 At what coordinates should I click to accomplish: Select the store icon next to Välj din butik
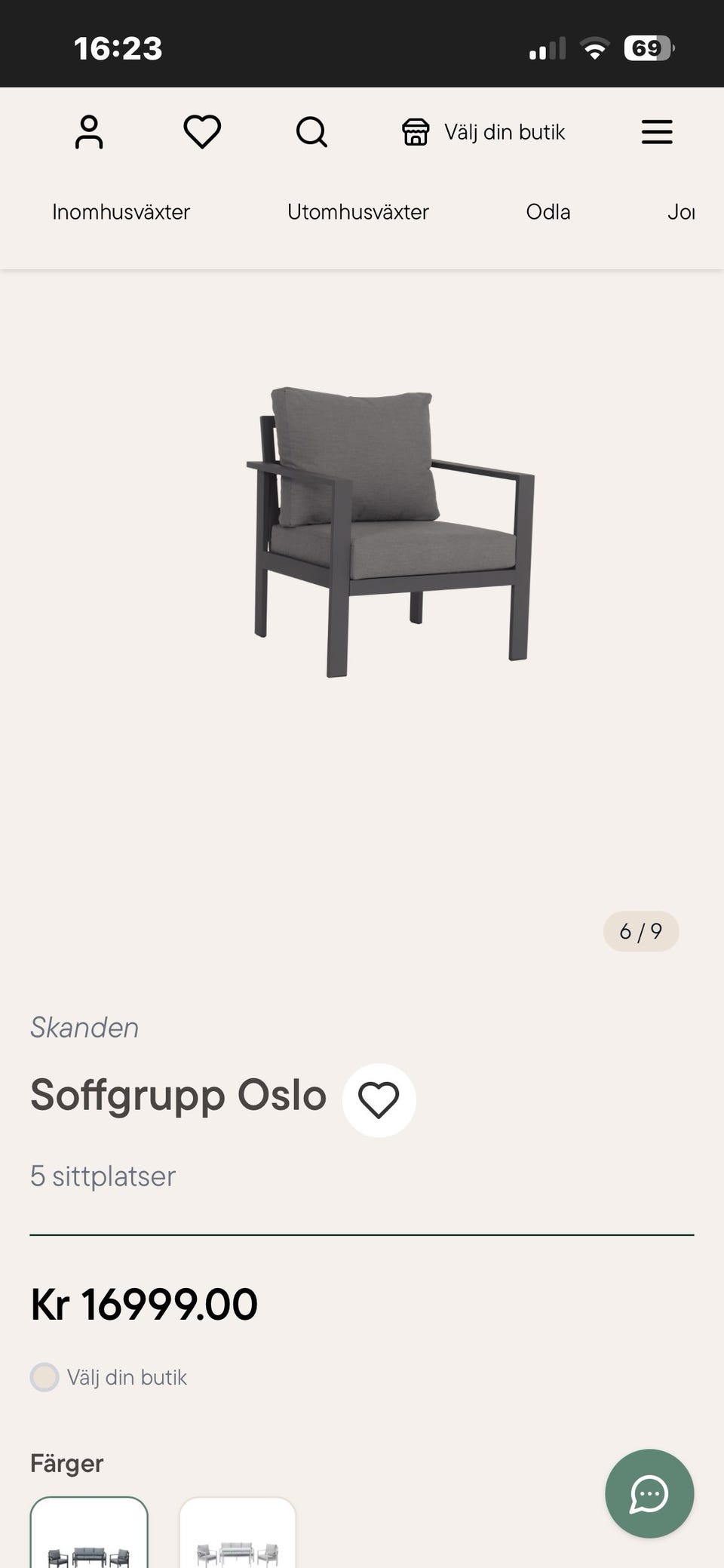pyautogui.click(x=417, y=131)
